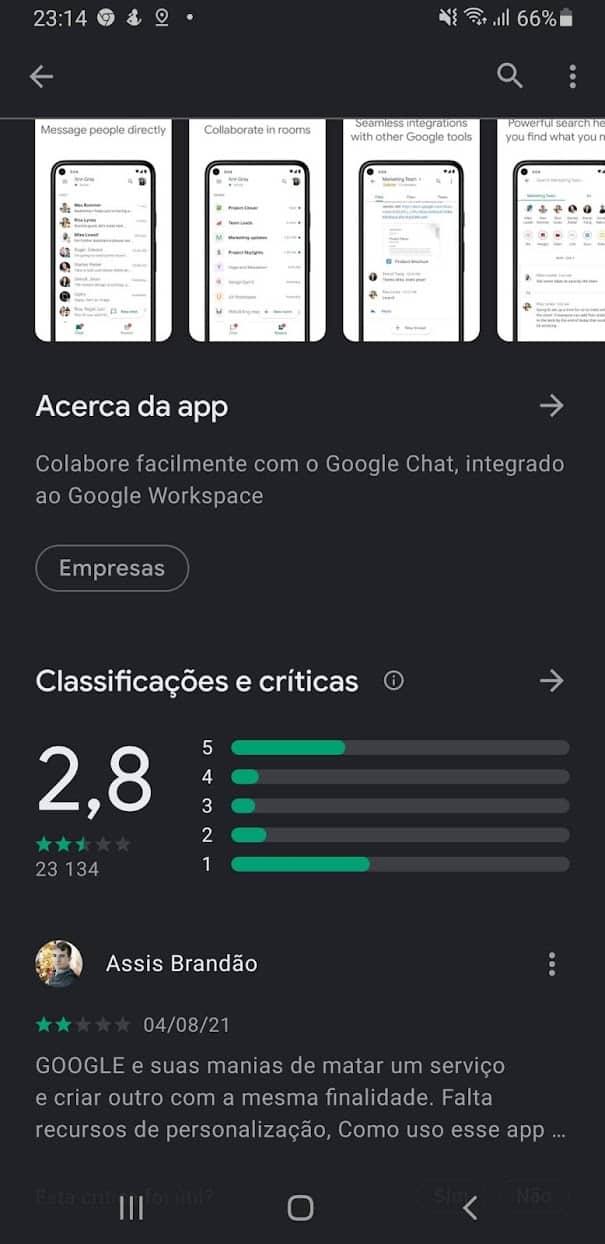Open all ratings and reviews arrow

coord(551,681)
